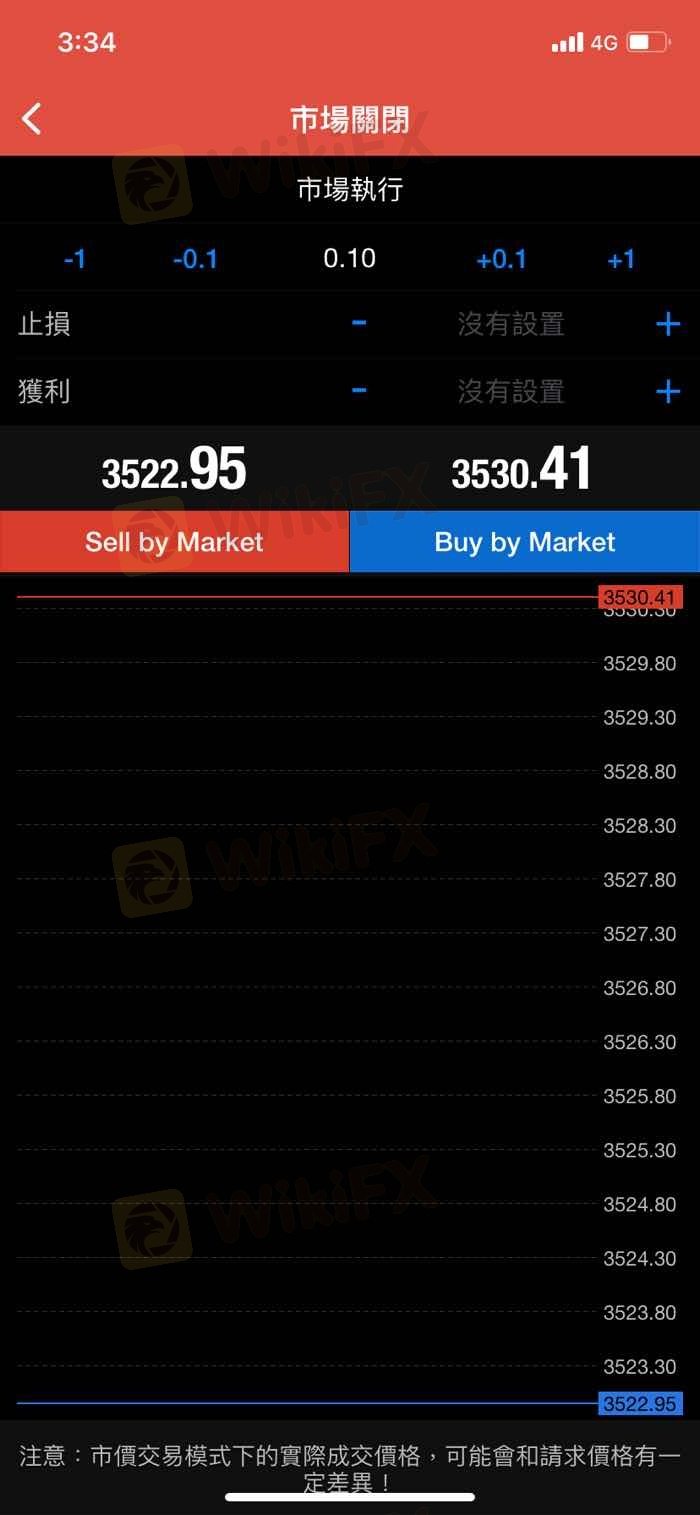The width and height of the screenshot is (700, 1515).
Task: Go back using the top-left arrow
Action: click(32, 119)
